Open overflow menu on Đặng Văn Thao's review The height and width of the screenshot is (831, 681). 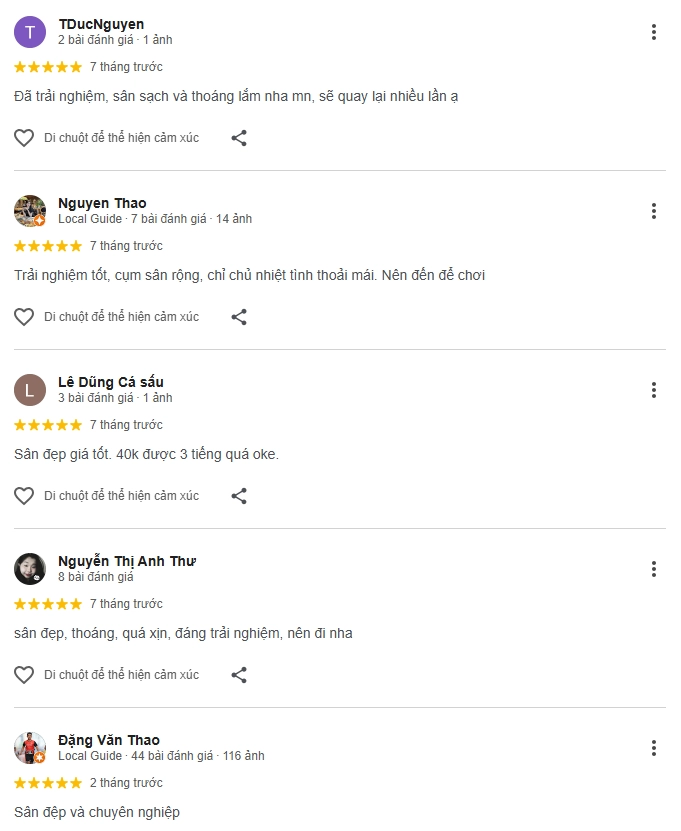[x=653, y=748]
